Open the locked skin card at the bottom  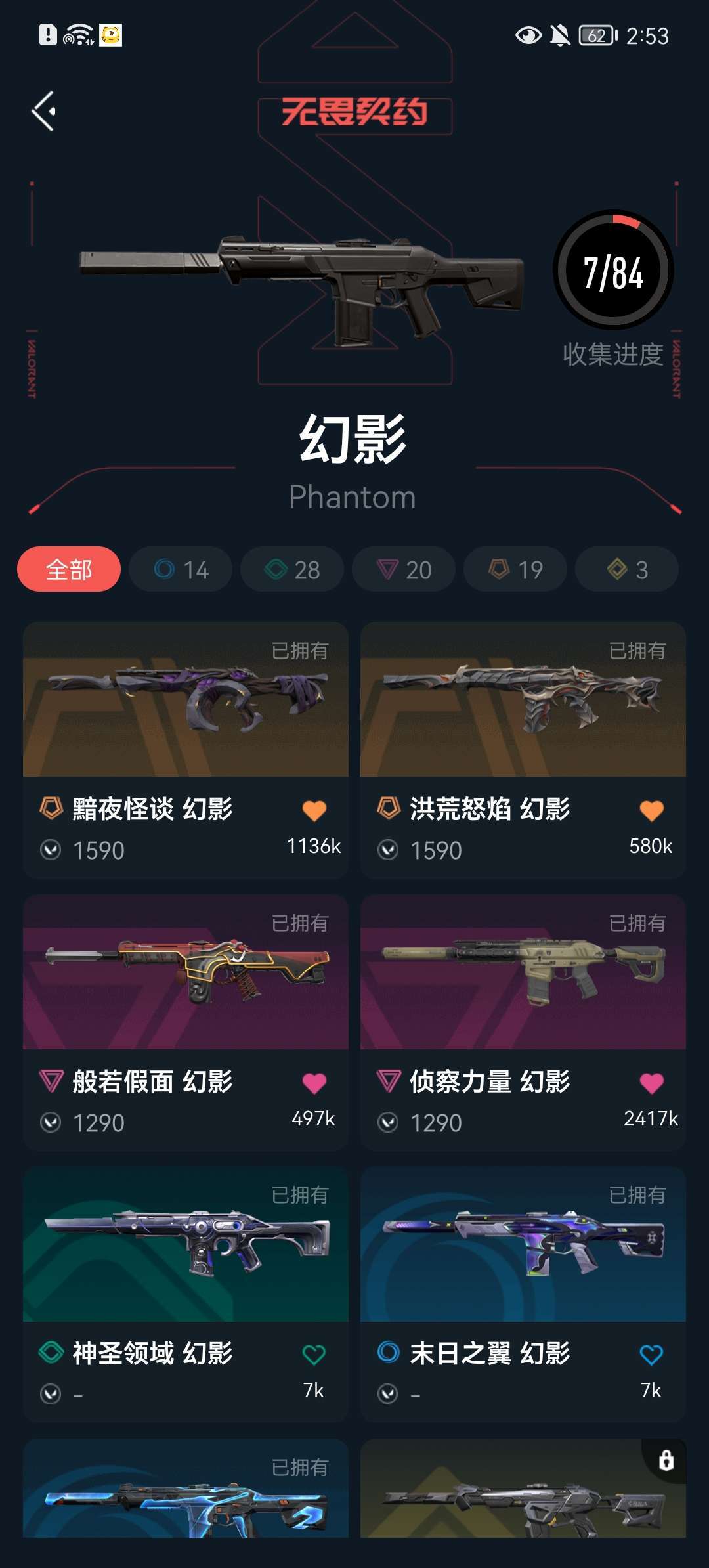click(523, 1491)
